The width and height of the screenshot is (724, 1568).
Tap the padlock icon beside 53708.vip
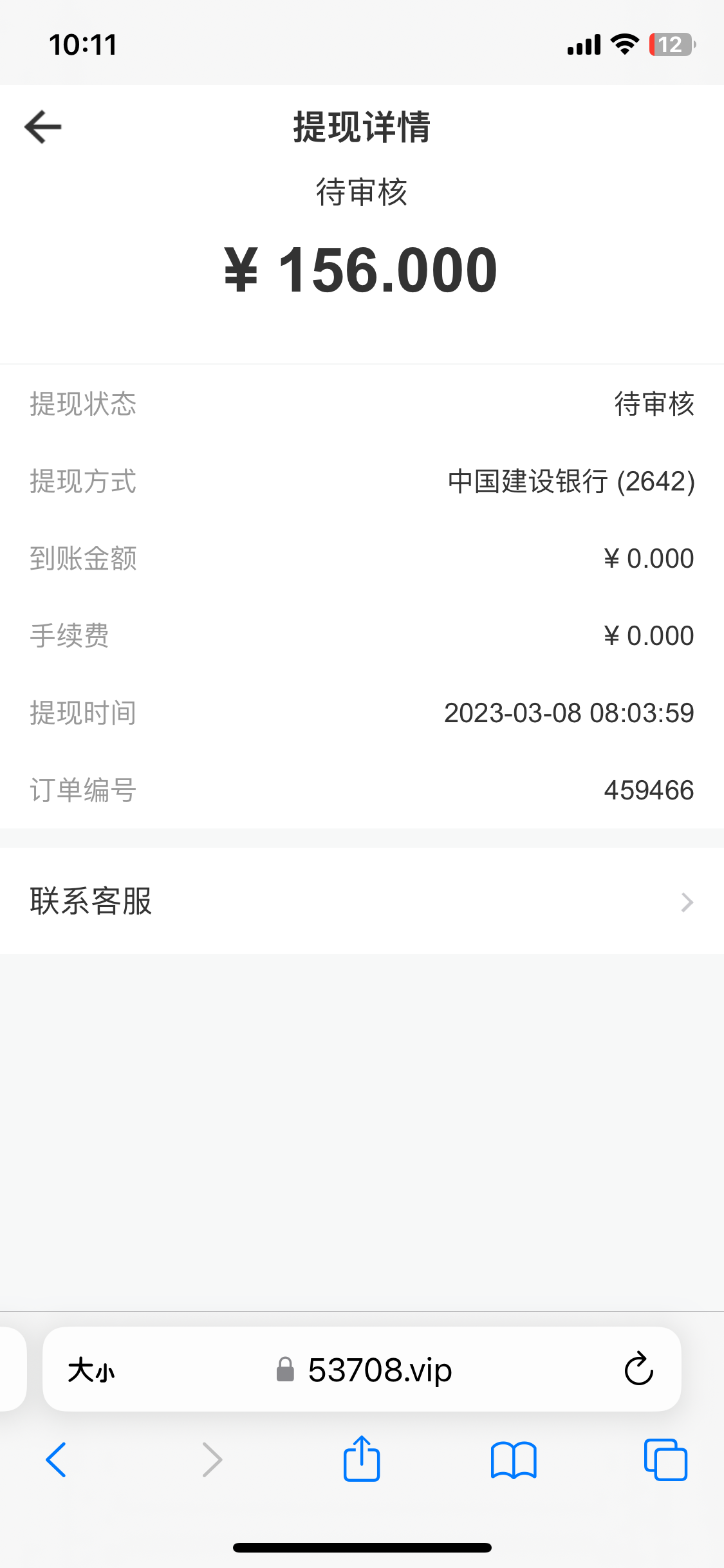[x=285, y=1370]
